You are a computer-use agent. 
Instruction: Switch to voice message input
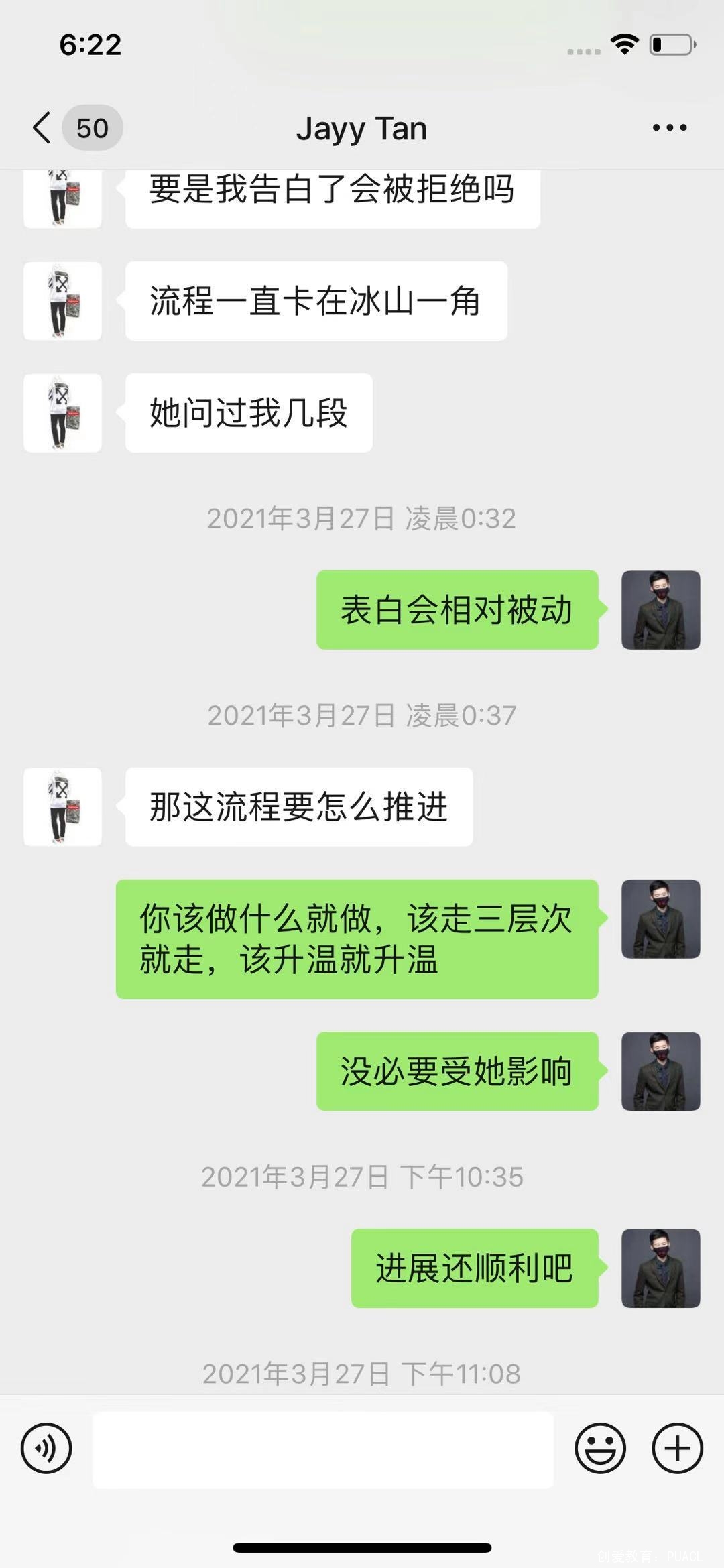[x=46, y=1448]
